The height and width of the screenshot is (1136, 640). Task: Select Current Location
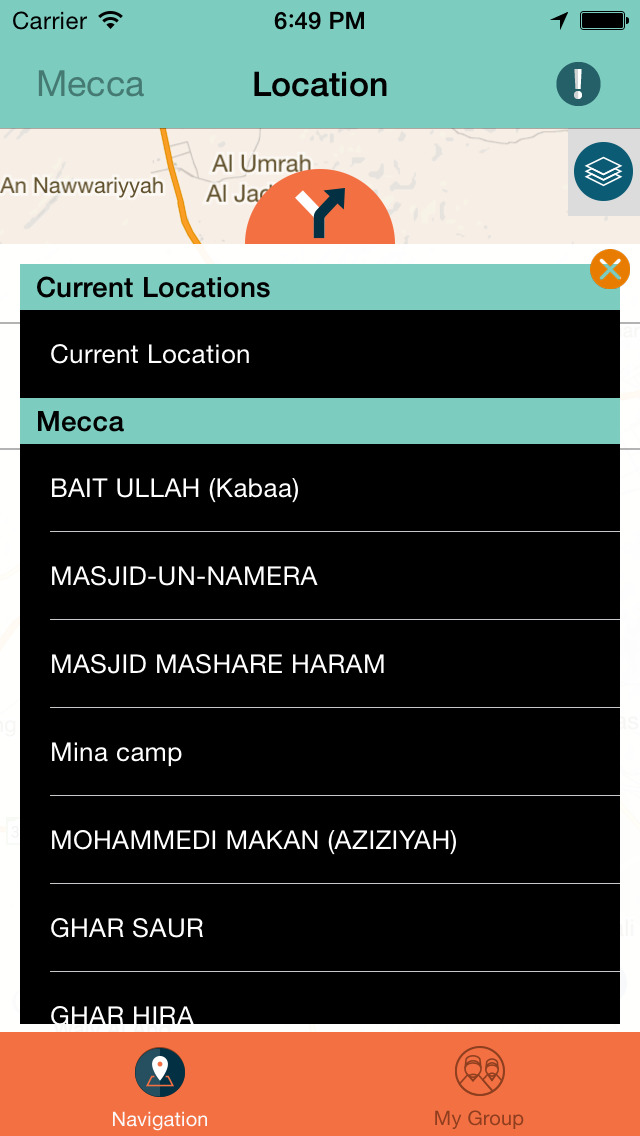click(x=320, y=354)
